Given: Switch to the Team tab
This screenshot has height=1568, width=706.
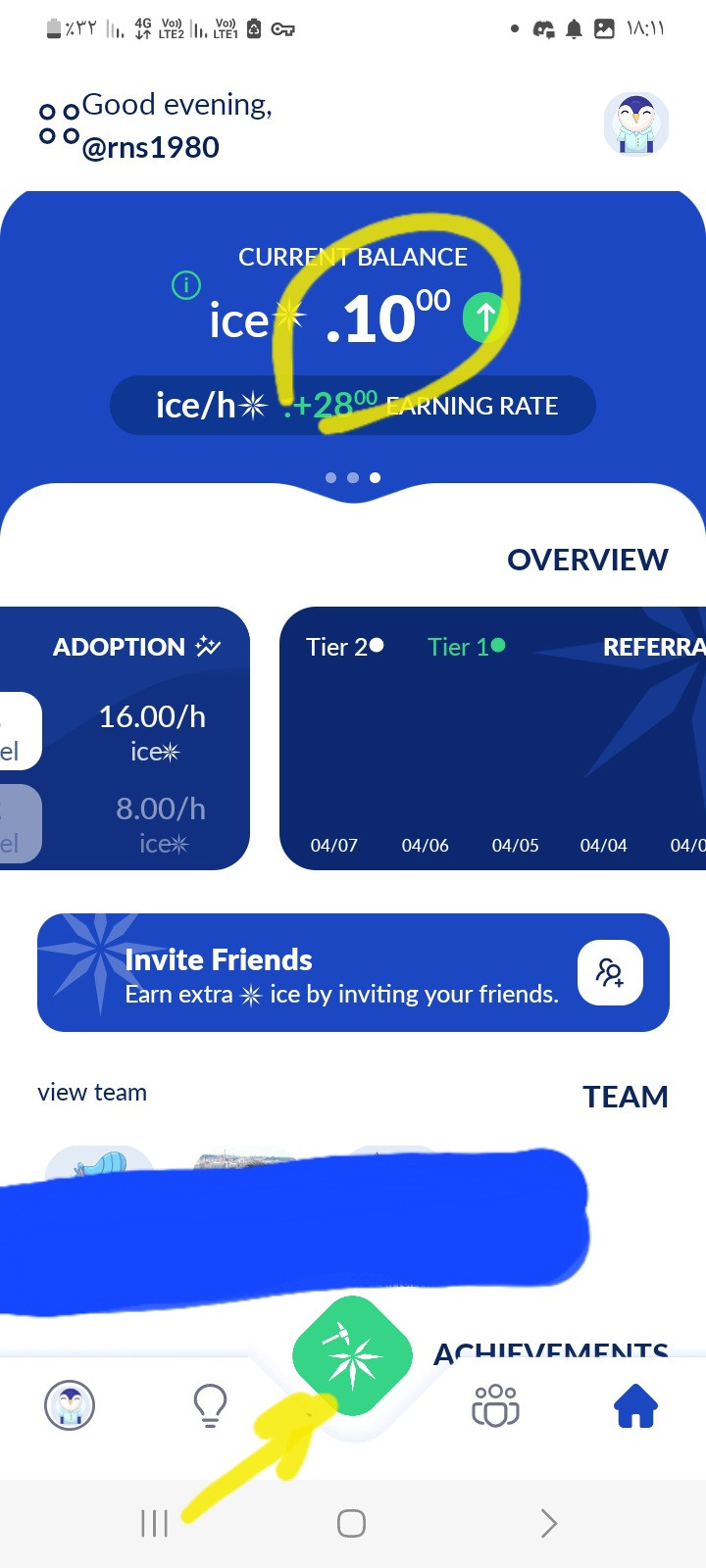Looking at the screenshot, I should point(495,1406).
